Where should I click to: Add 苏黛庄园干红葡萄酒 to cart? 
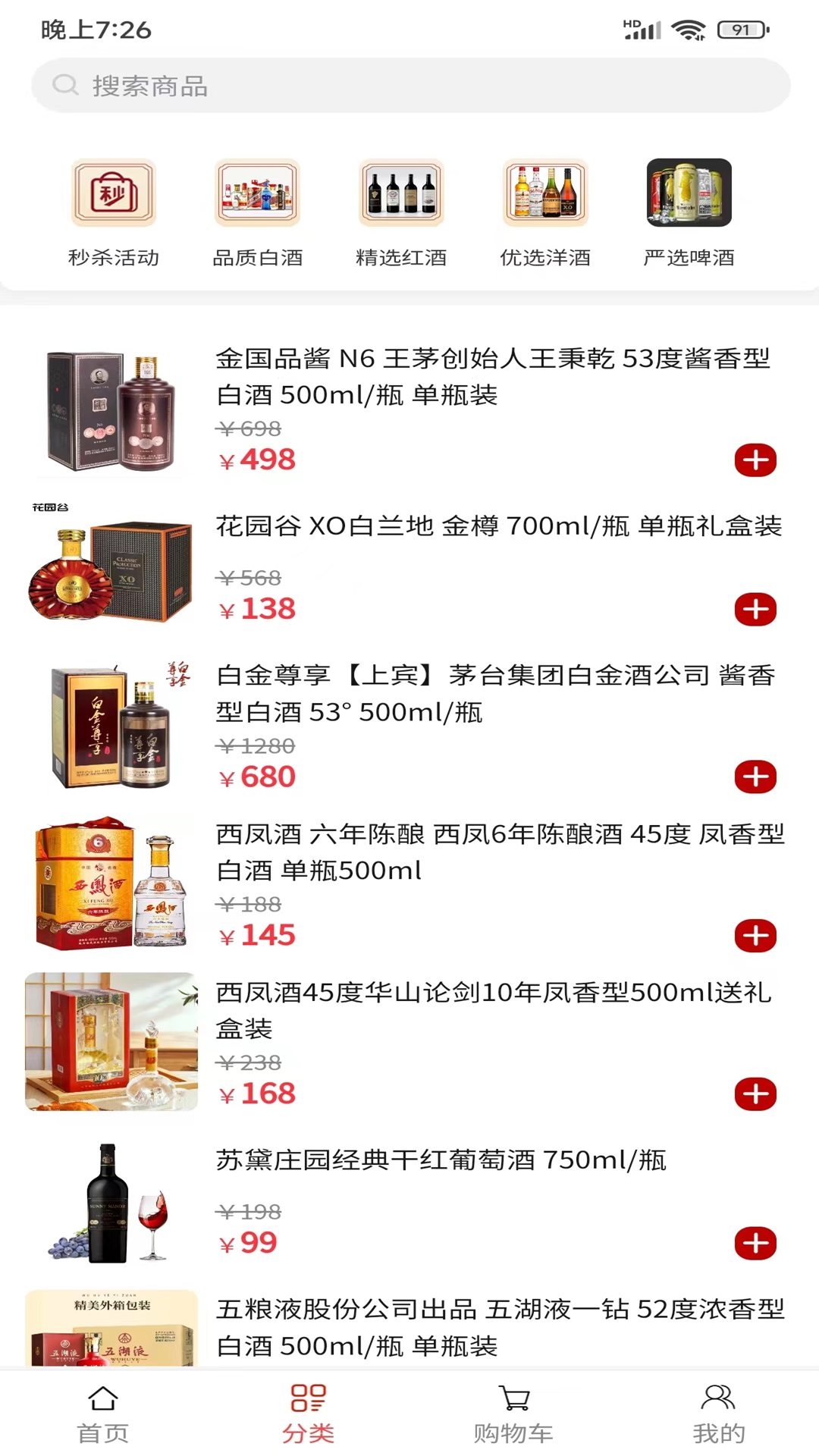[755, 1244]
